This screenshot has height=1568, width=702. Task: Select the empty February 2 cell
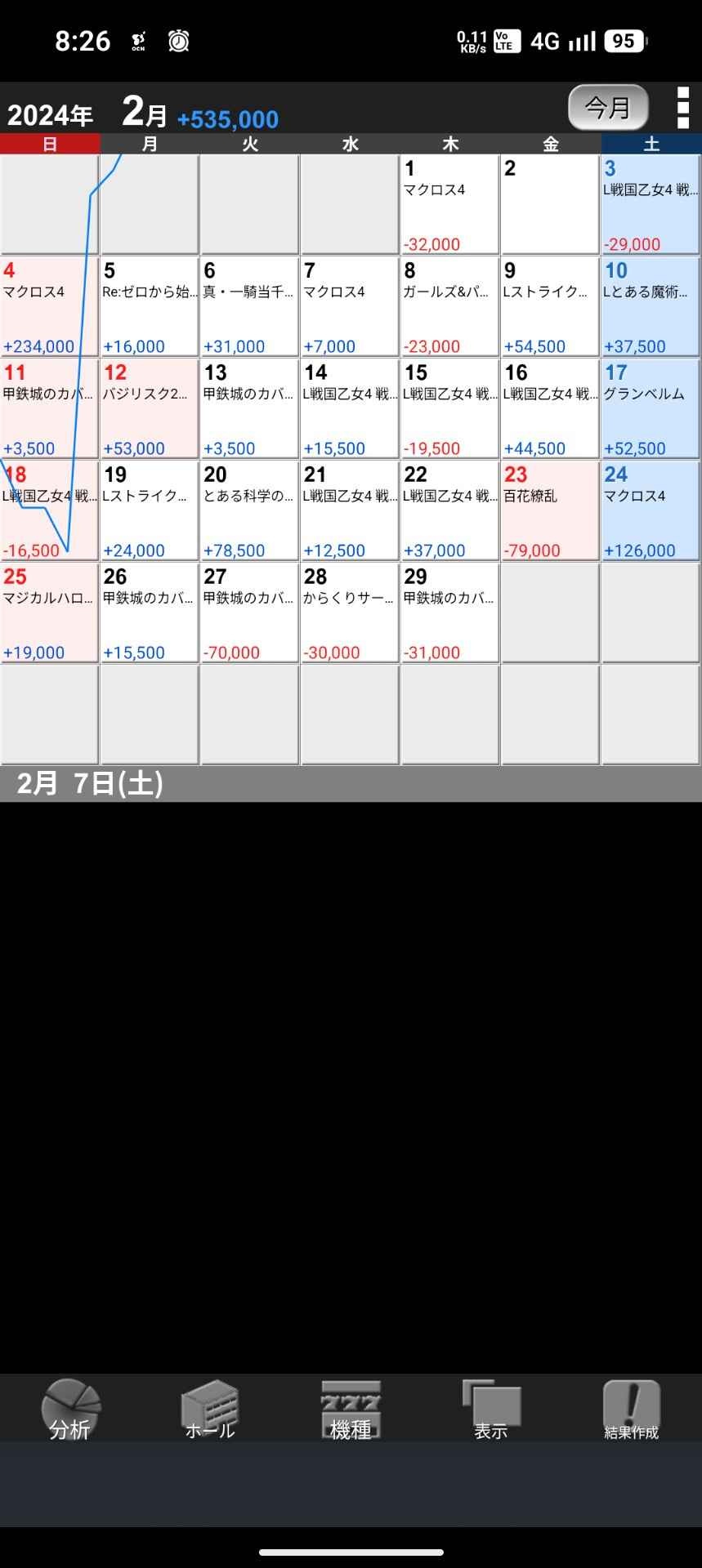[549, 204]
